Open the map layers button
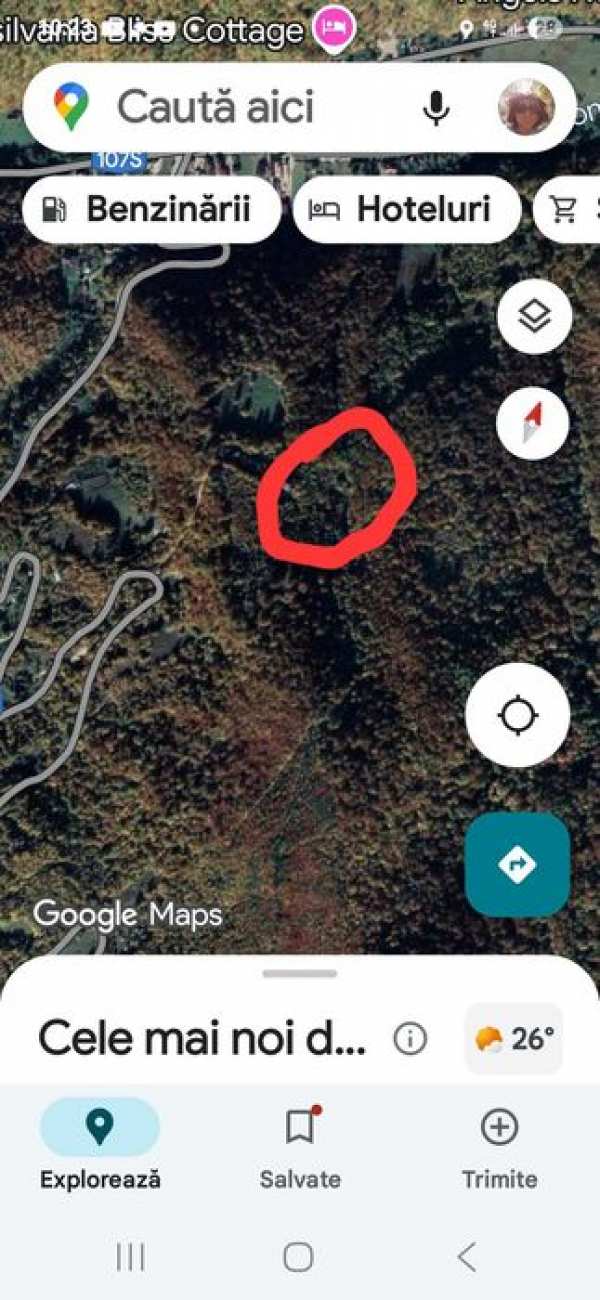 [x=534, y=317]
